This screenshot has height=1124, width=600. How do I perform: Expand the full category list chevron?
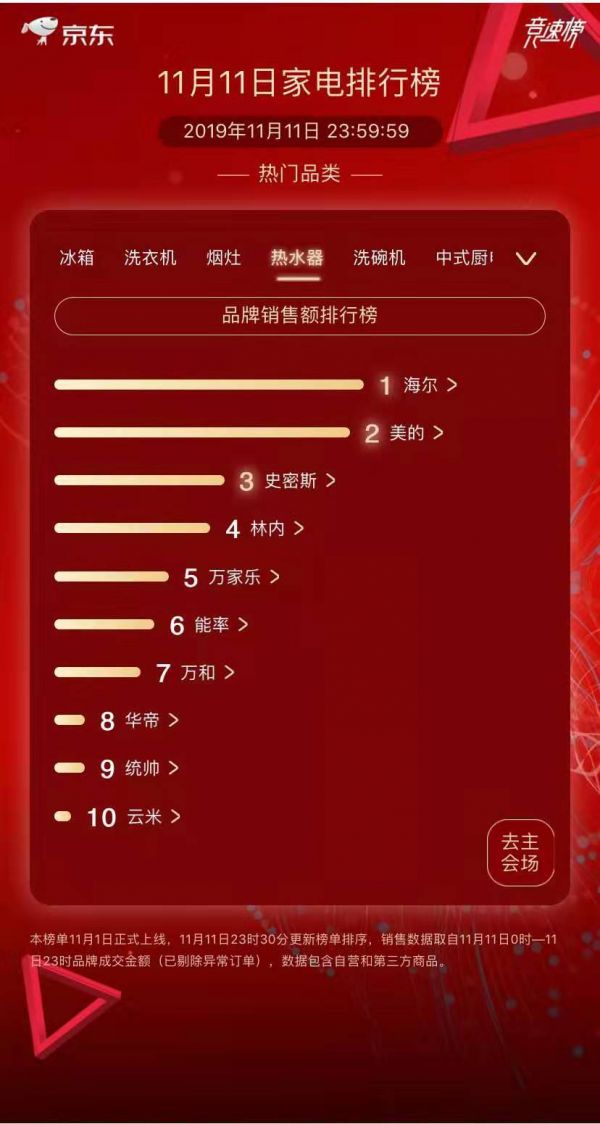(526, 258)
